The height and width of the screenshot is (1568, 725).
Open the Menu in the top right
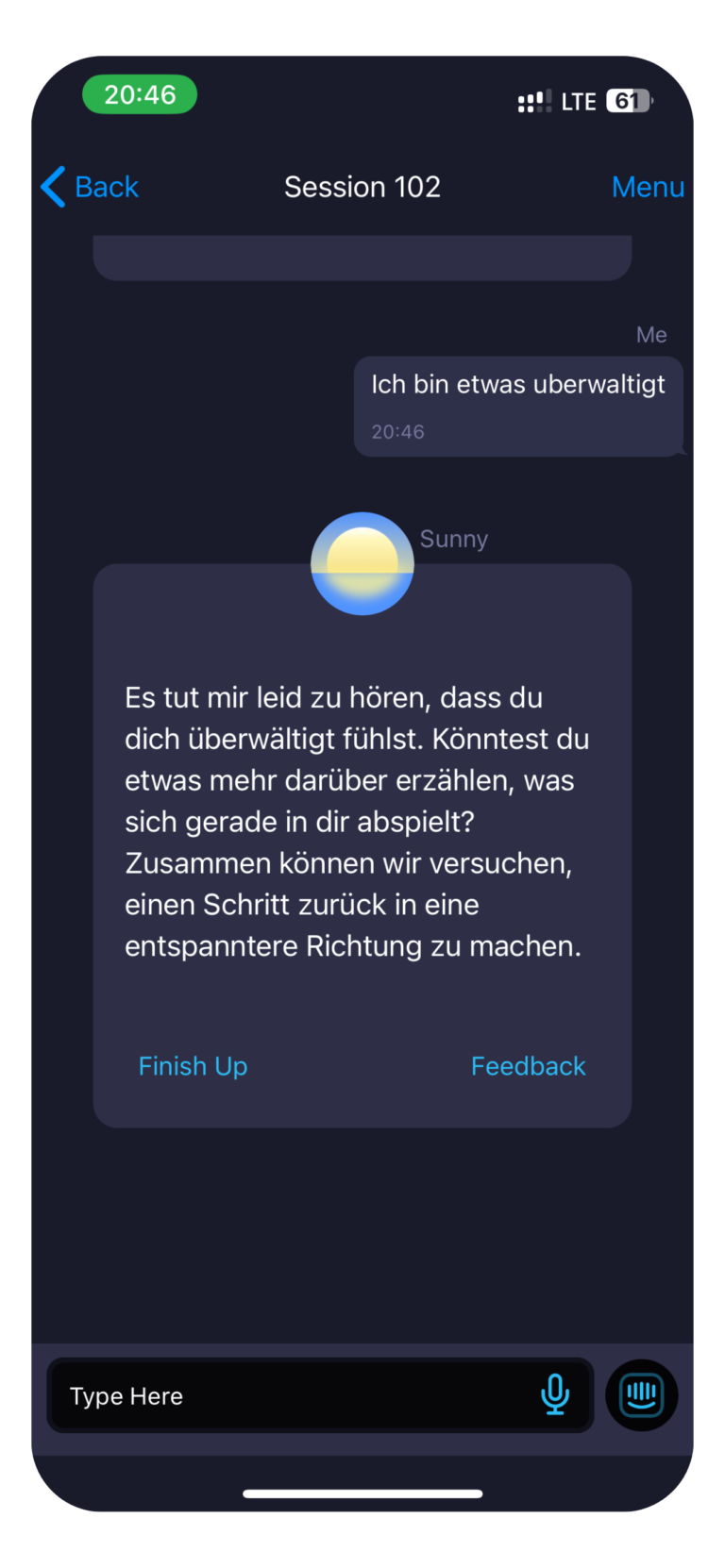648,187
